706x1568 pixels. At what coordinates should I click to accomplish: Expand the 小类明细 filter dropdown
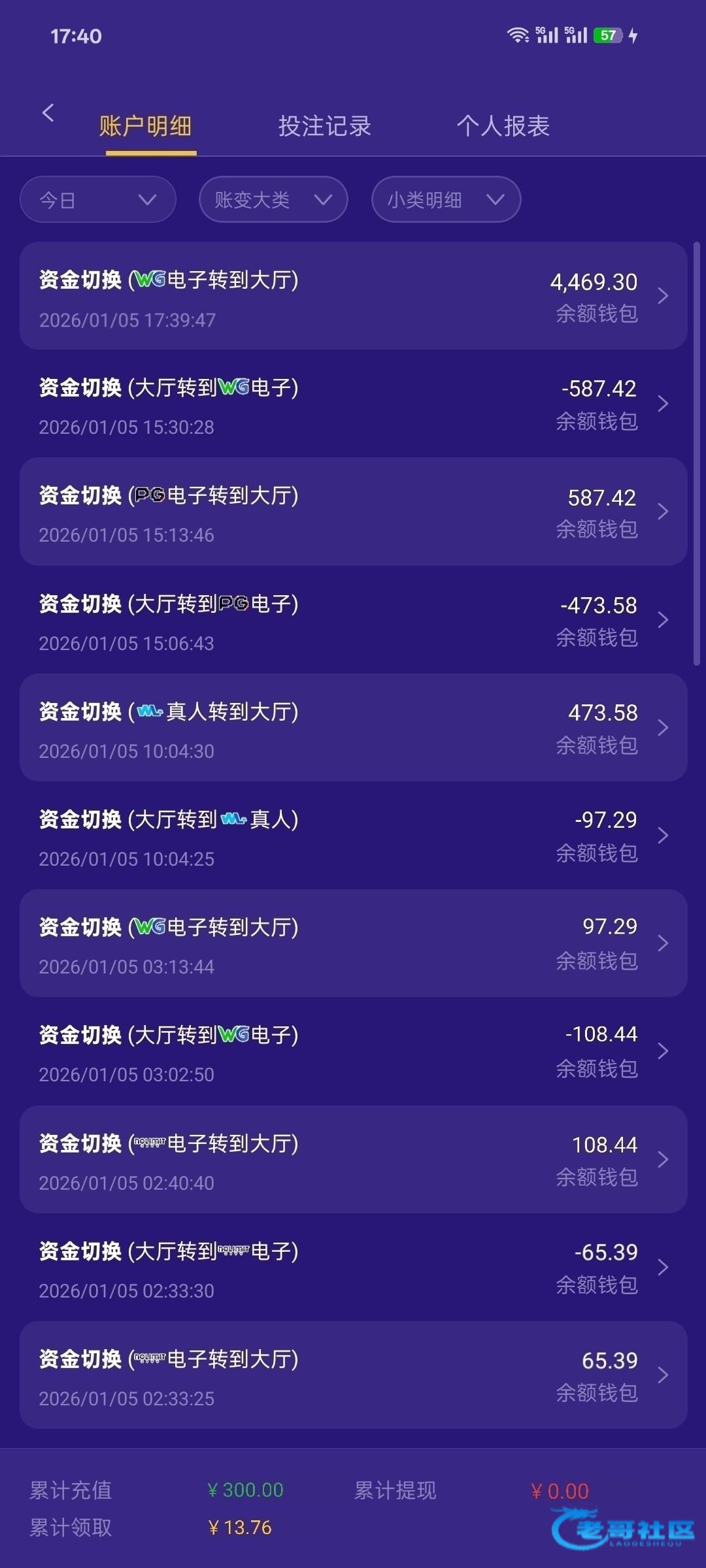(446, 200)
